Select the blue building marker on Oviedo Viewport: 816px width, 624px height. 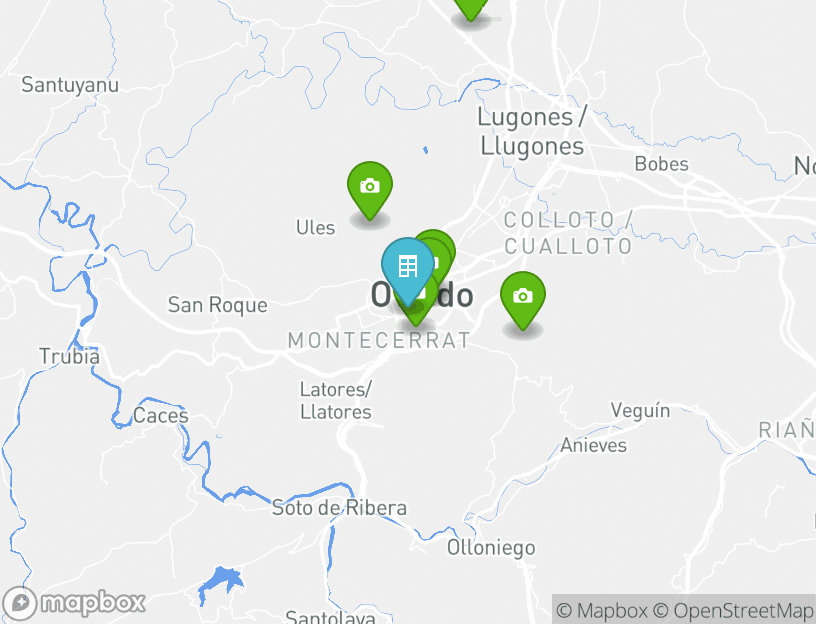click(407, 267)
